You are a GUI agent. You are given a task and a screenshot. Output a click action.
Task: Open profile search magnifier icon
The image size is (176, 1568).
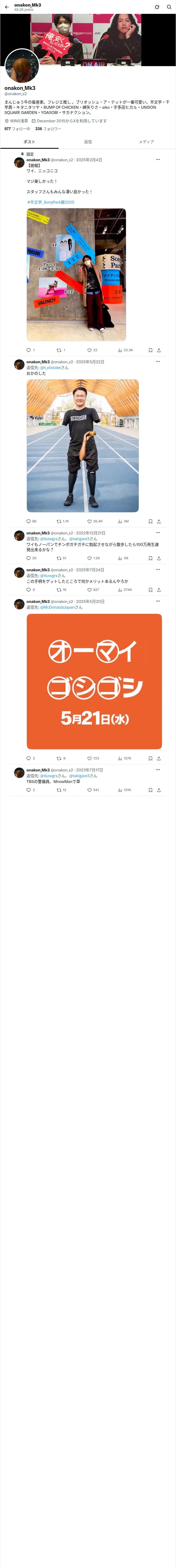[x=169, y=7]
